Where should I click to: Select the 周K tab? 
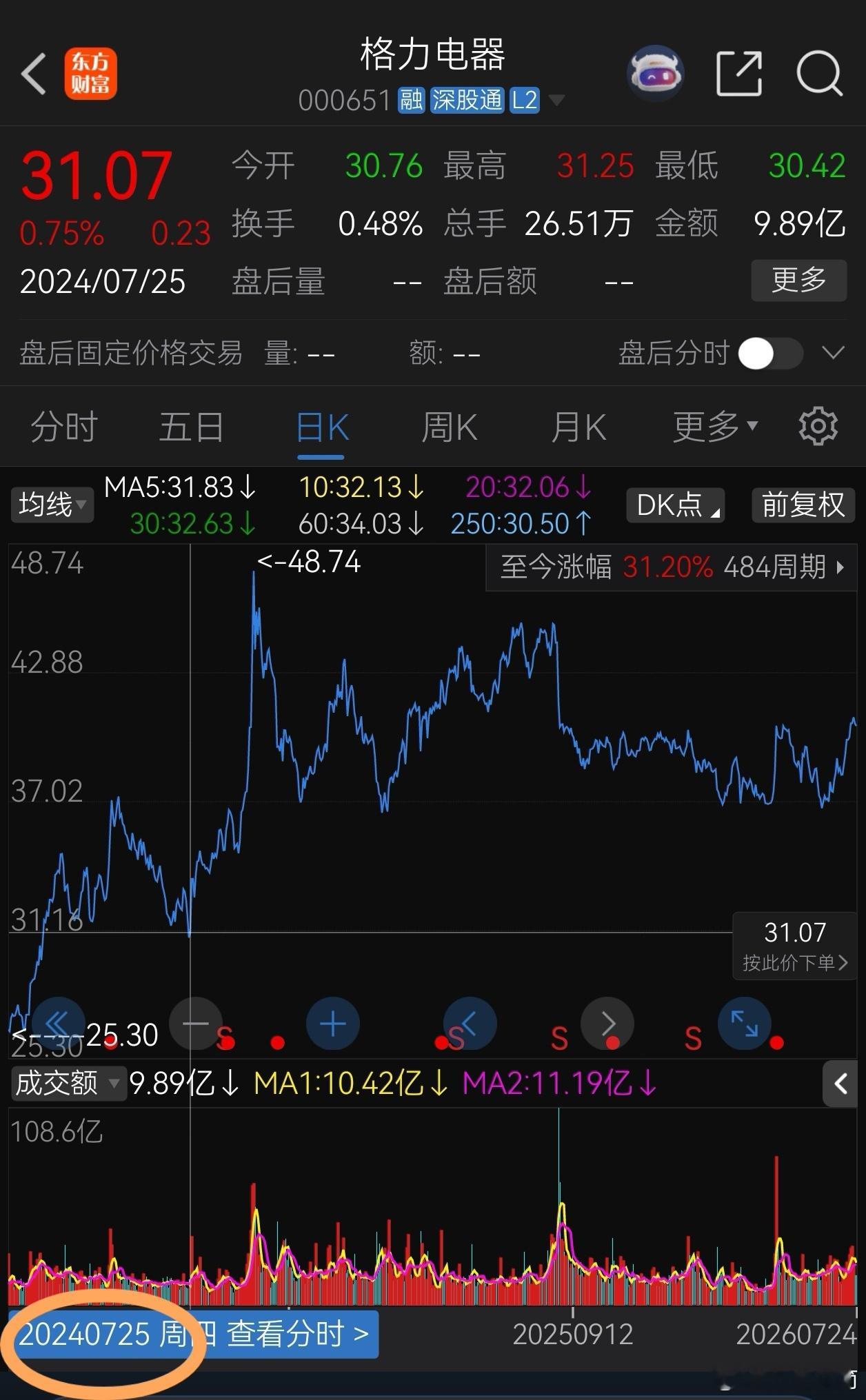click(450, 427)
